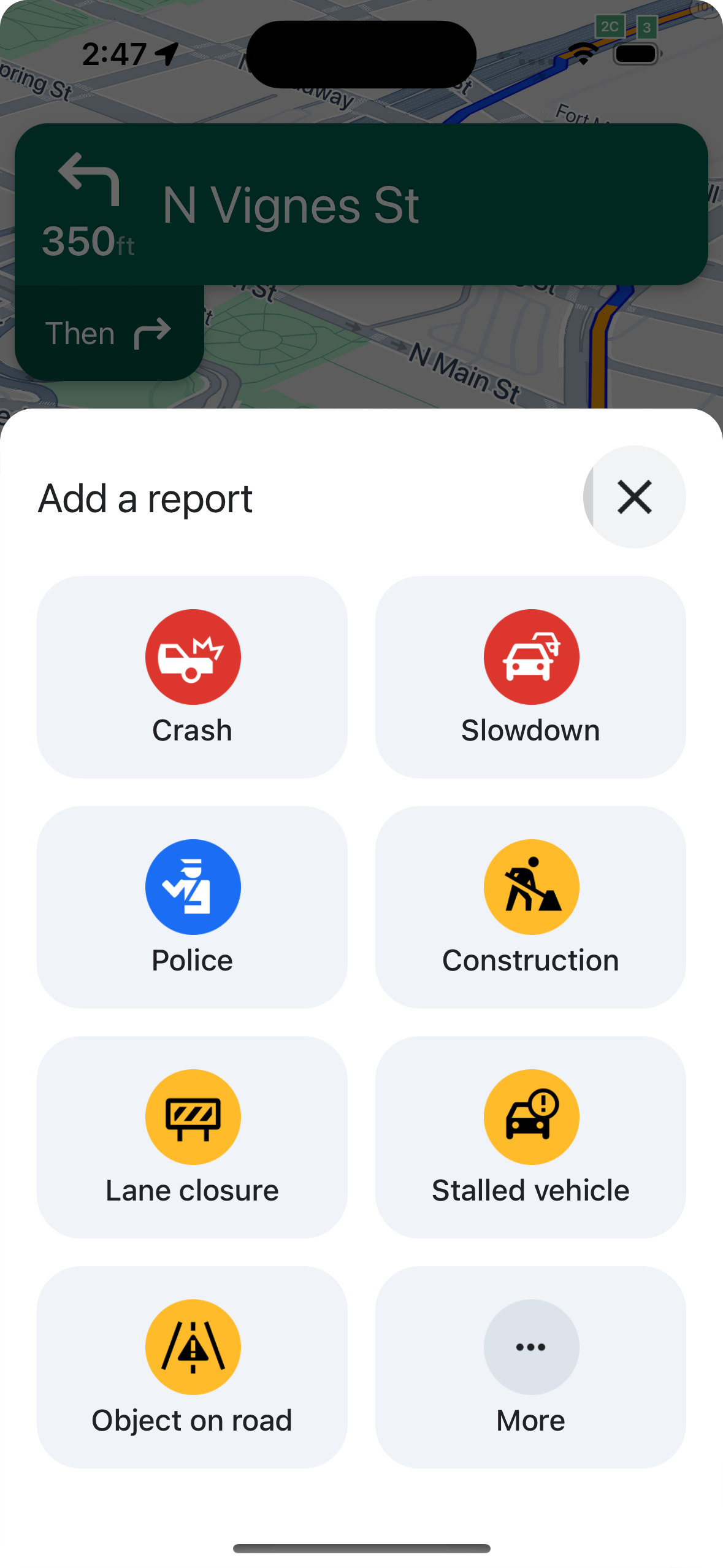Dismiss the Add a report sheet

coord(635,498)
